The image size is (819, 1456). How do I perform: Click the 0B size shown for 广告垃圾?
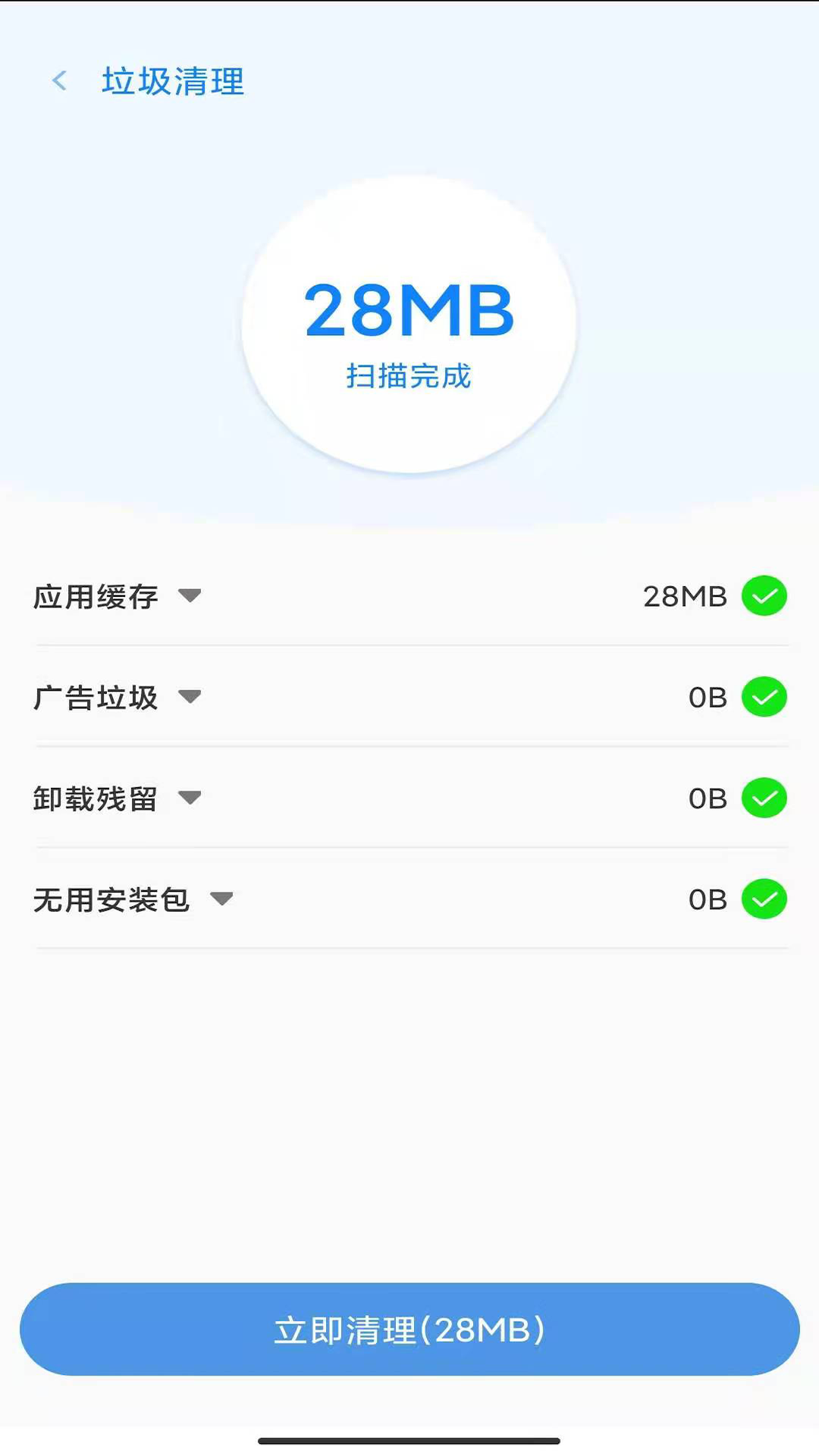click(707, 697)
